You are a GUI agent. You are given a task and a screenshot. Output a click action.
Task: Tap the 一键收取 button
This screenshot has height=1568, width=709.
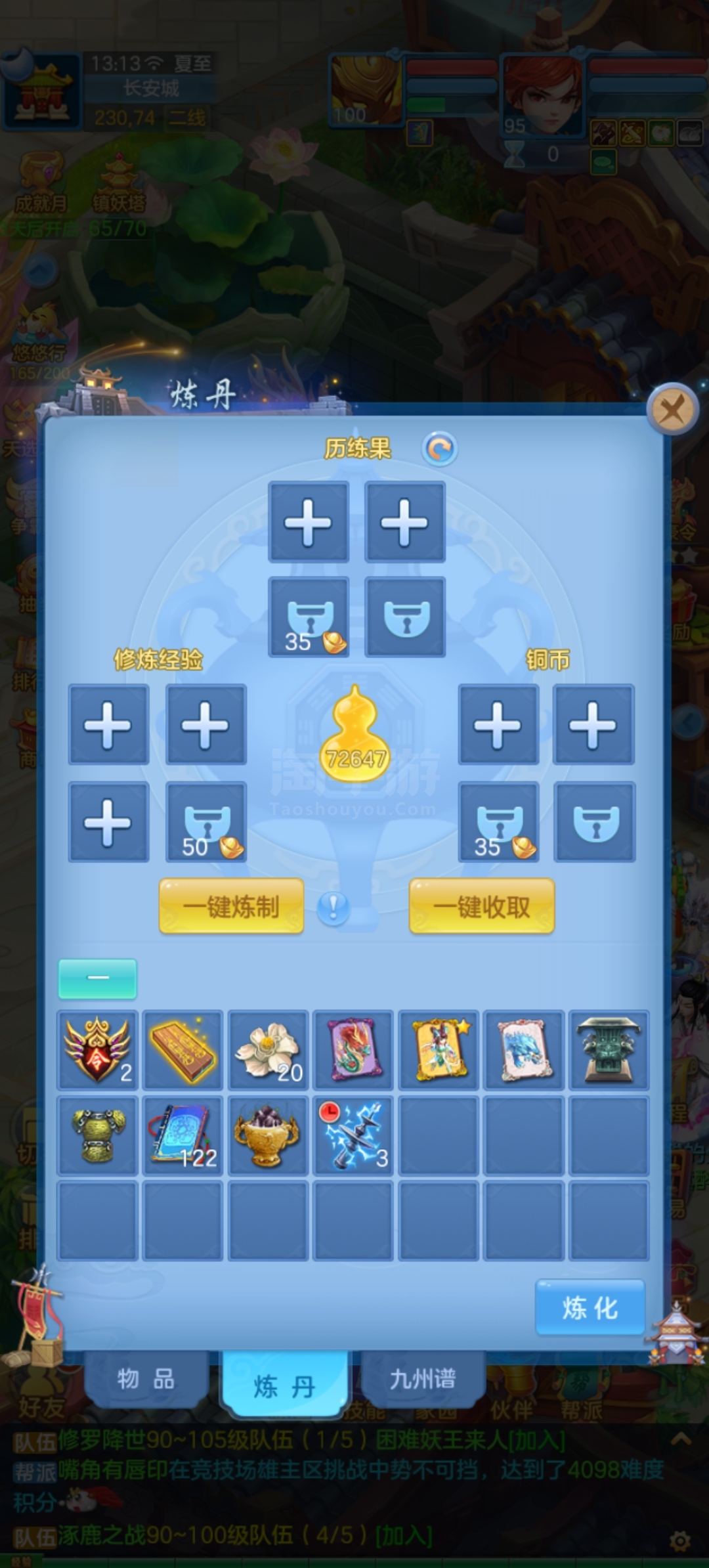coord(482,907)
